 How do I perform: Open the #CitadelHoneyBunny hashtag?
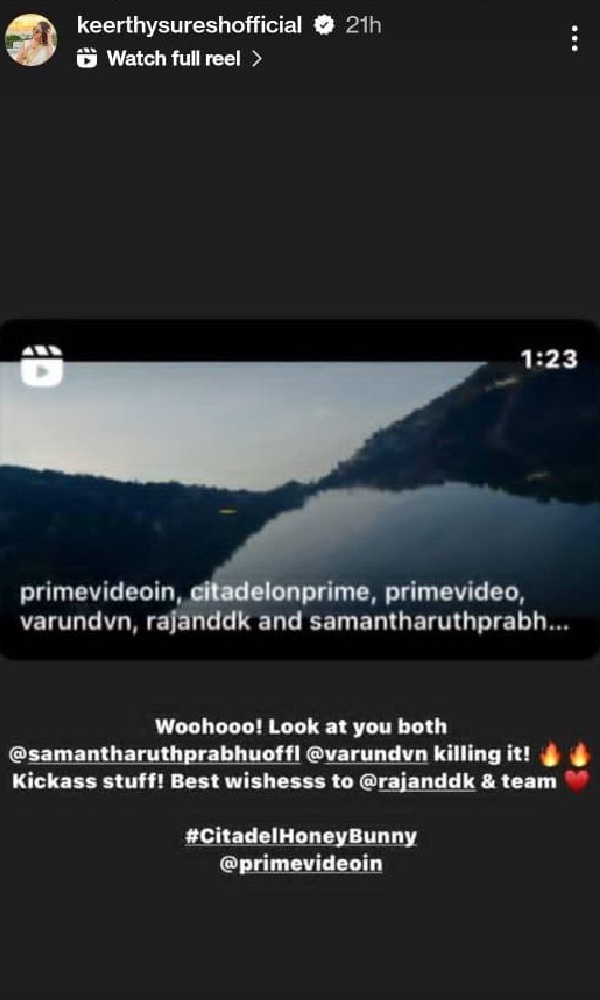point(300,835)
